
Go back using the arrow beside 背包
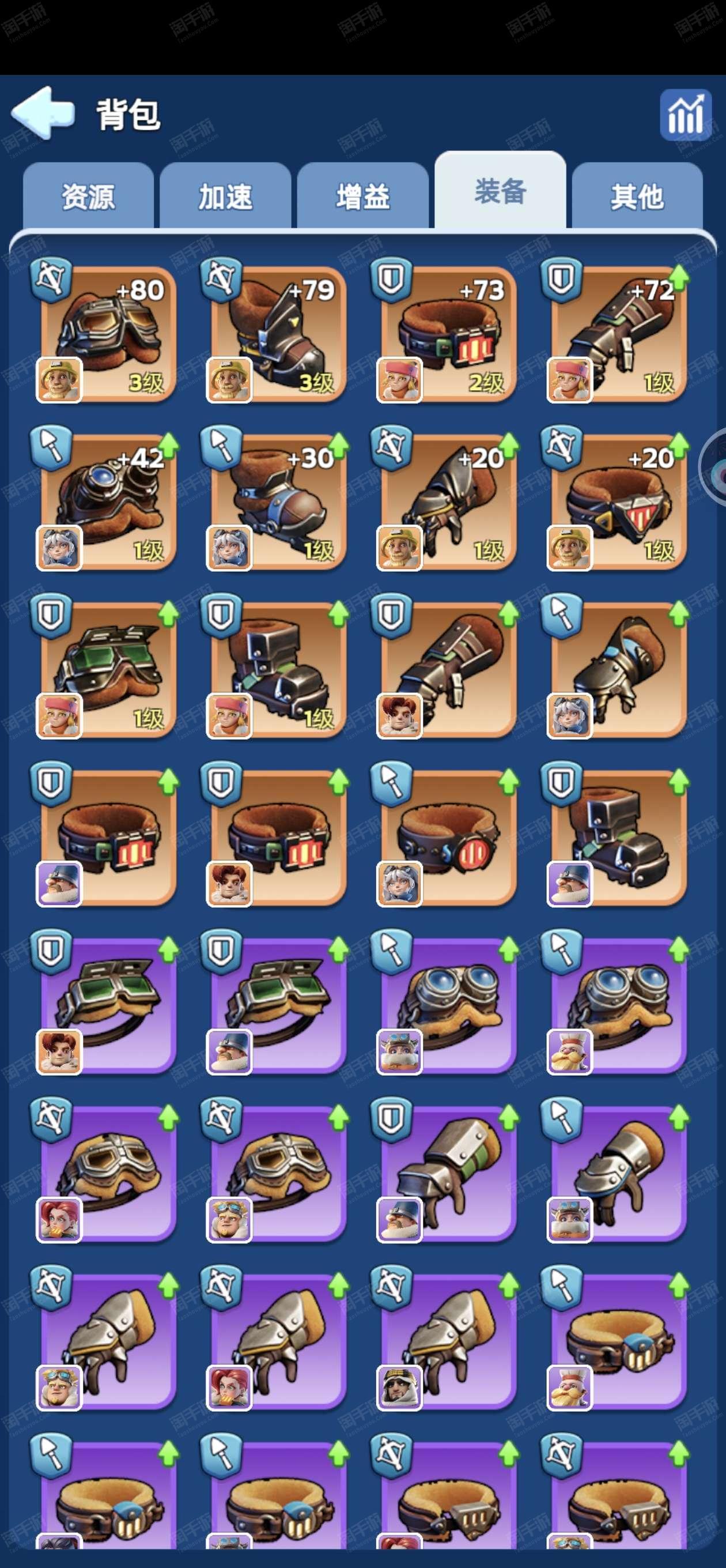43,112
